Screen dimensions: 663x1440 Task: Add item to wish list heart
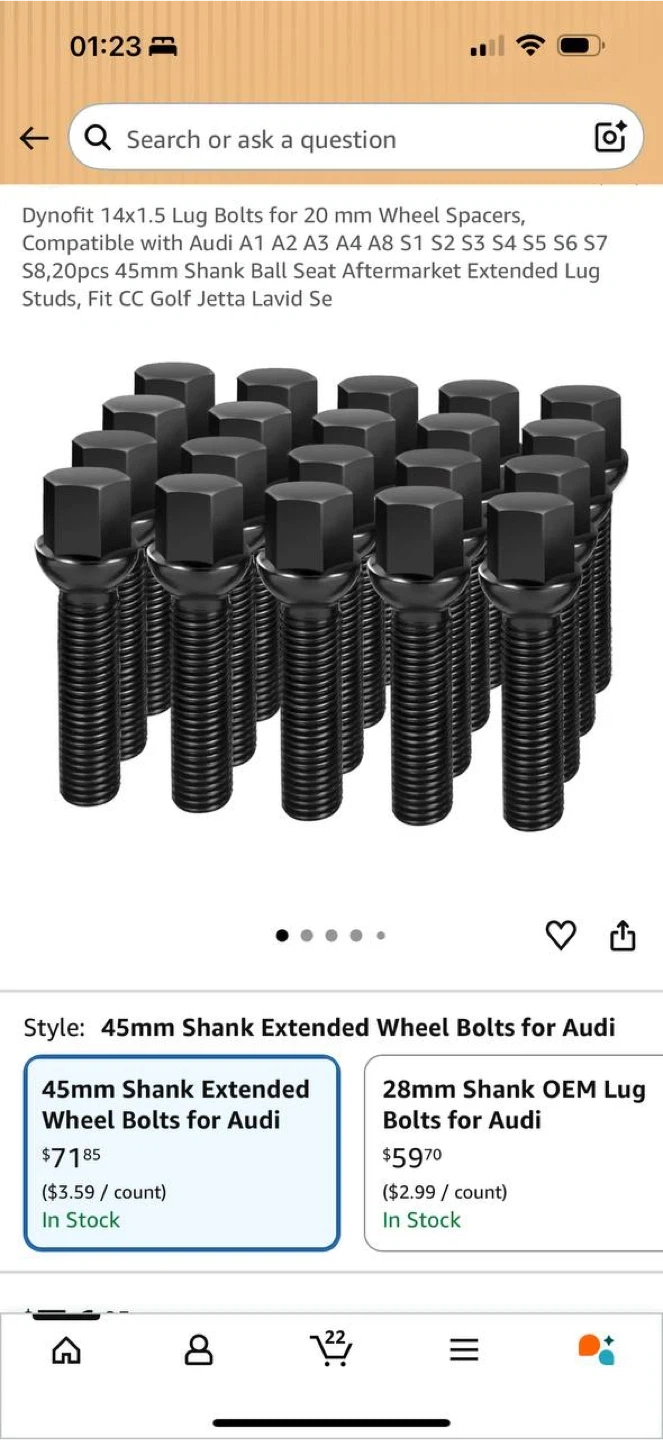pos(561,935)
